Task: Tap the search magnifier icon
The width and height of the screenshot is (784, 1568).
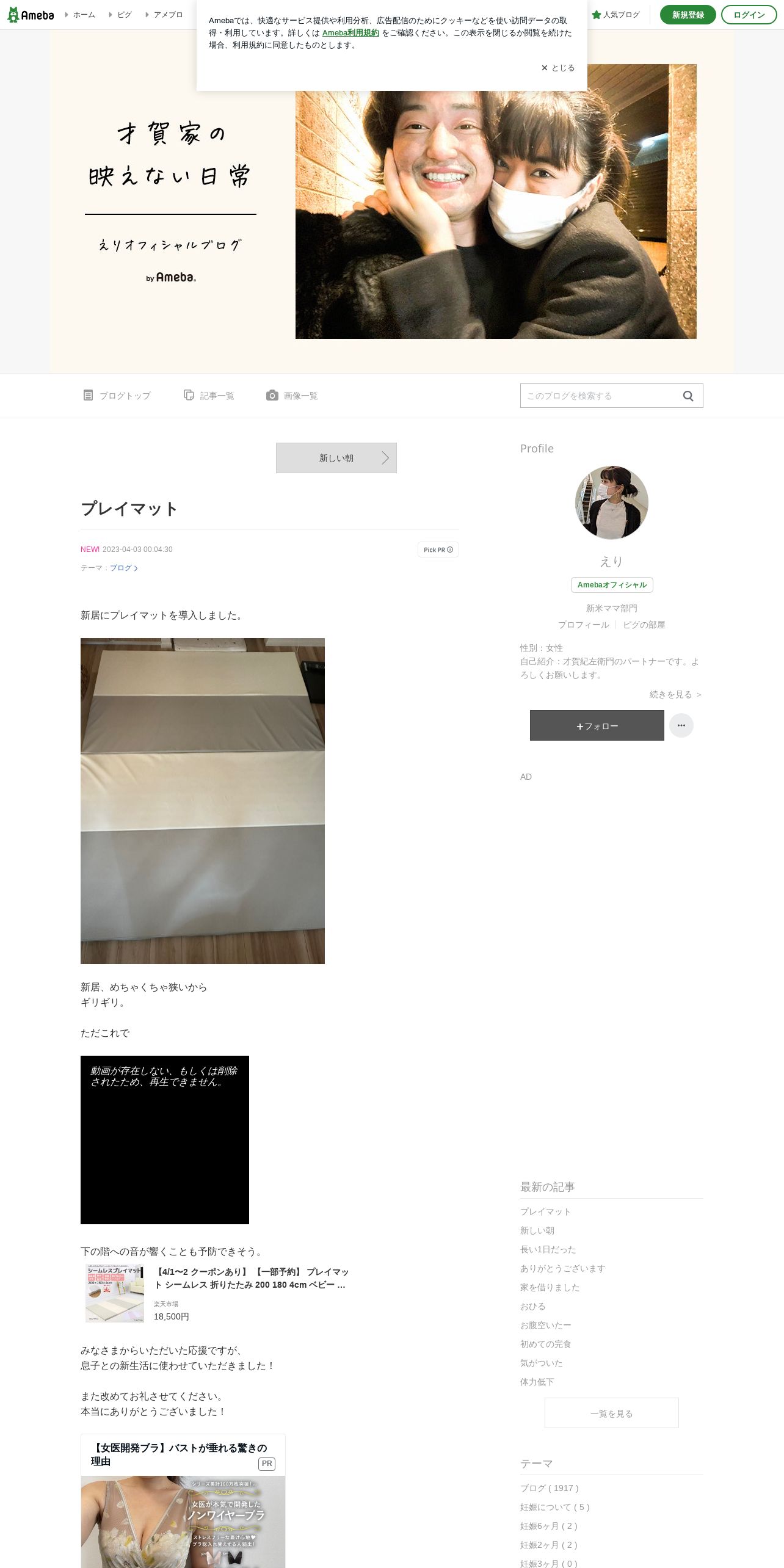Action: [x=688, y=396]
